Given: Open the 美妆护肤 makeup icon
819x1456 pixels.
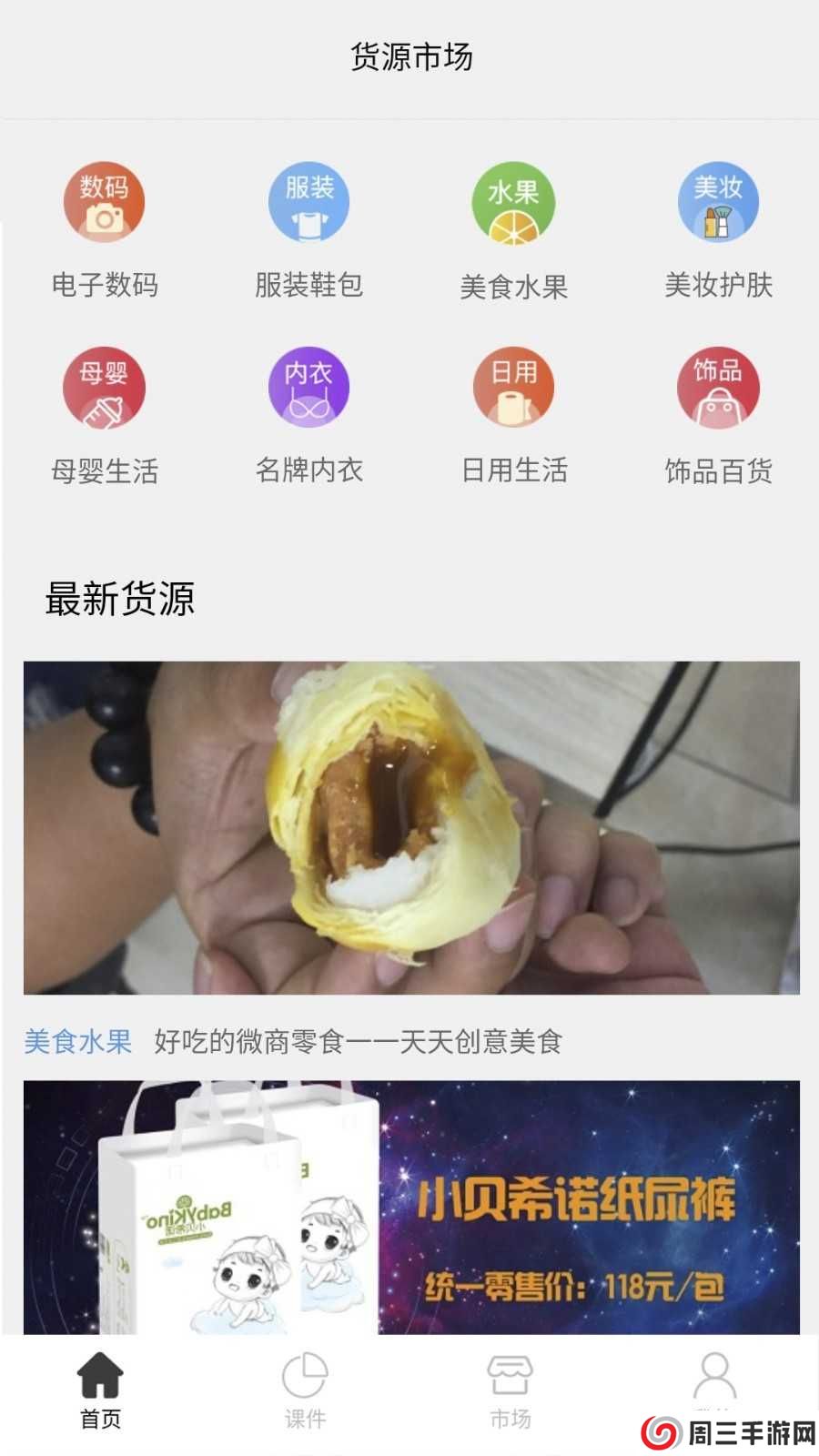Looking at the screenshot, I should click(x=718, y=202).
